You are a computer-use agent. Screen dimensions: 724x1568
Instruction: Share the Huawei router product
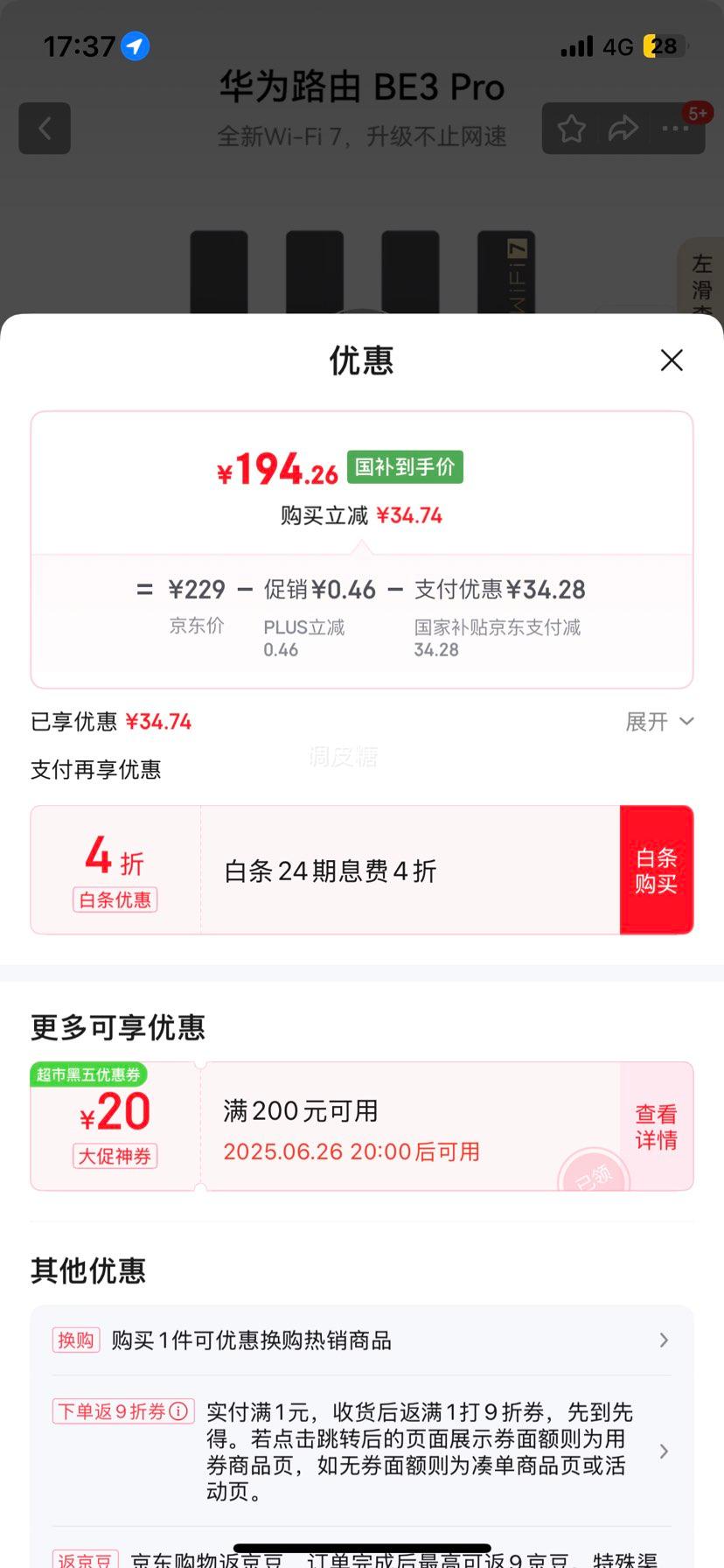(623, 129)
